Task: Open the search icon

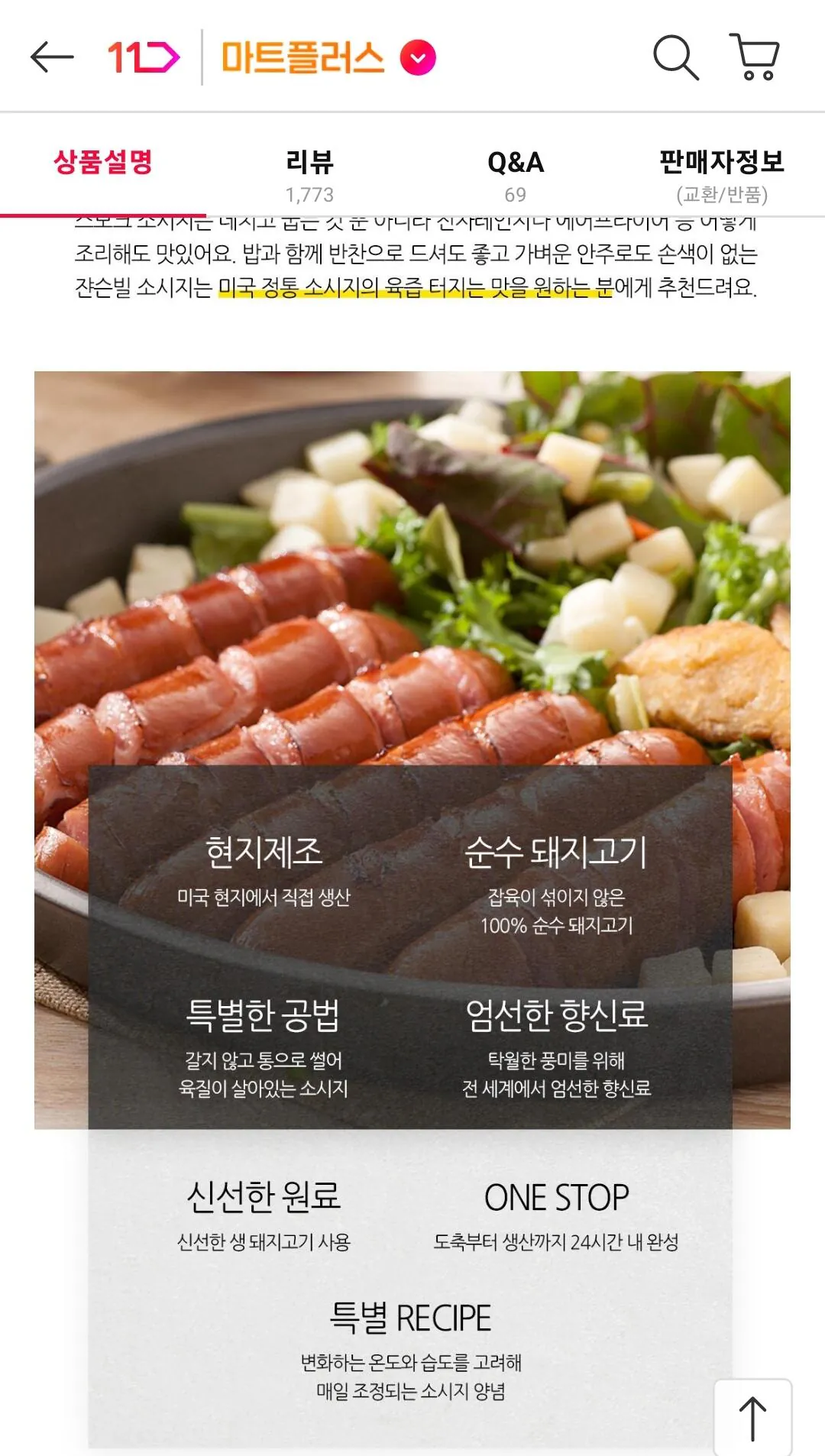Action: 676,57
